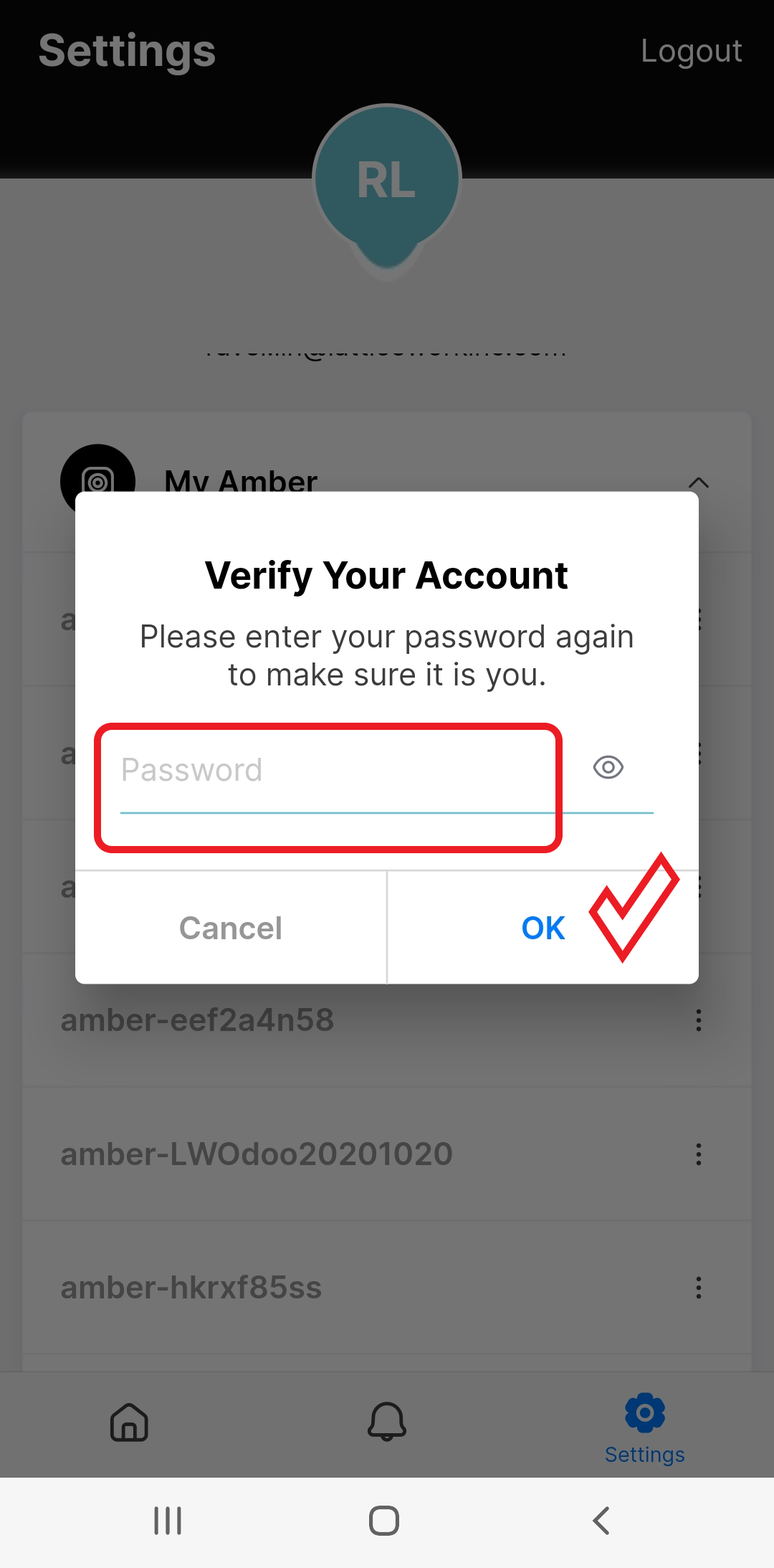This screenshot has width=774, height=1568.
Task: Toggle password visibility with the eye icon
Action: (608, 767)
